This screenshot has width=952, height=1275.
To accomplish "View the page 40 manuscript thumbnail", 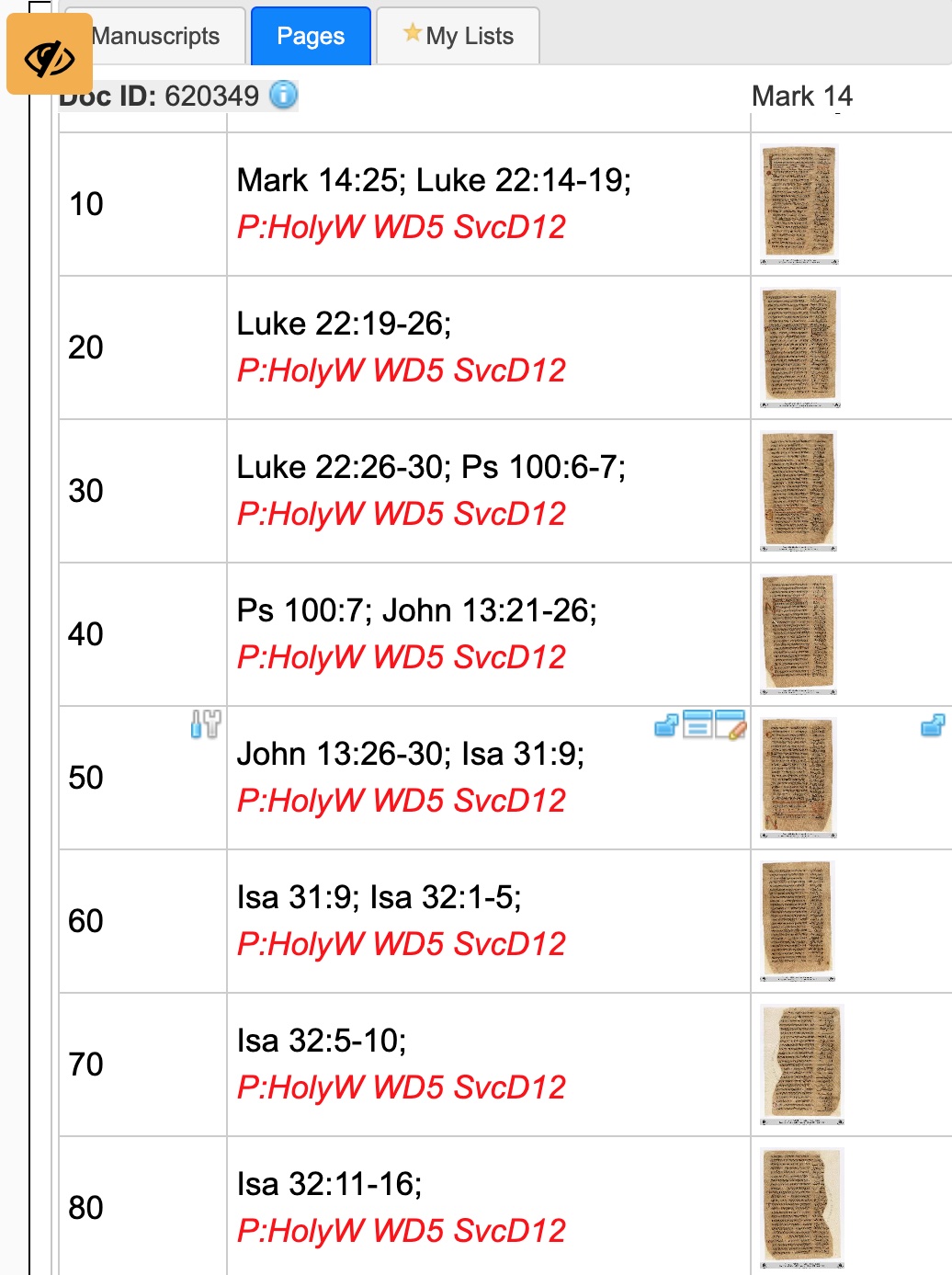I will pyautogui.click(x=799, y=634).
